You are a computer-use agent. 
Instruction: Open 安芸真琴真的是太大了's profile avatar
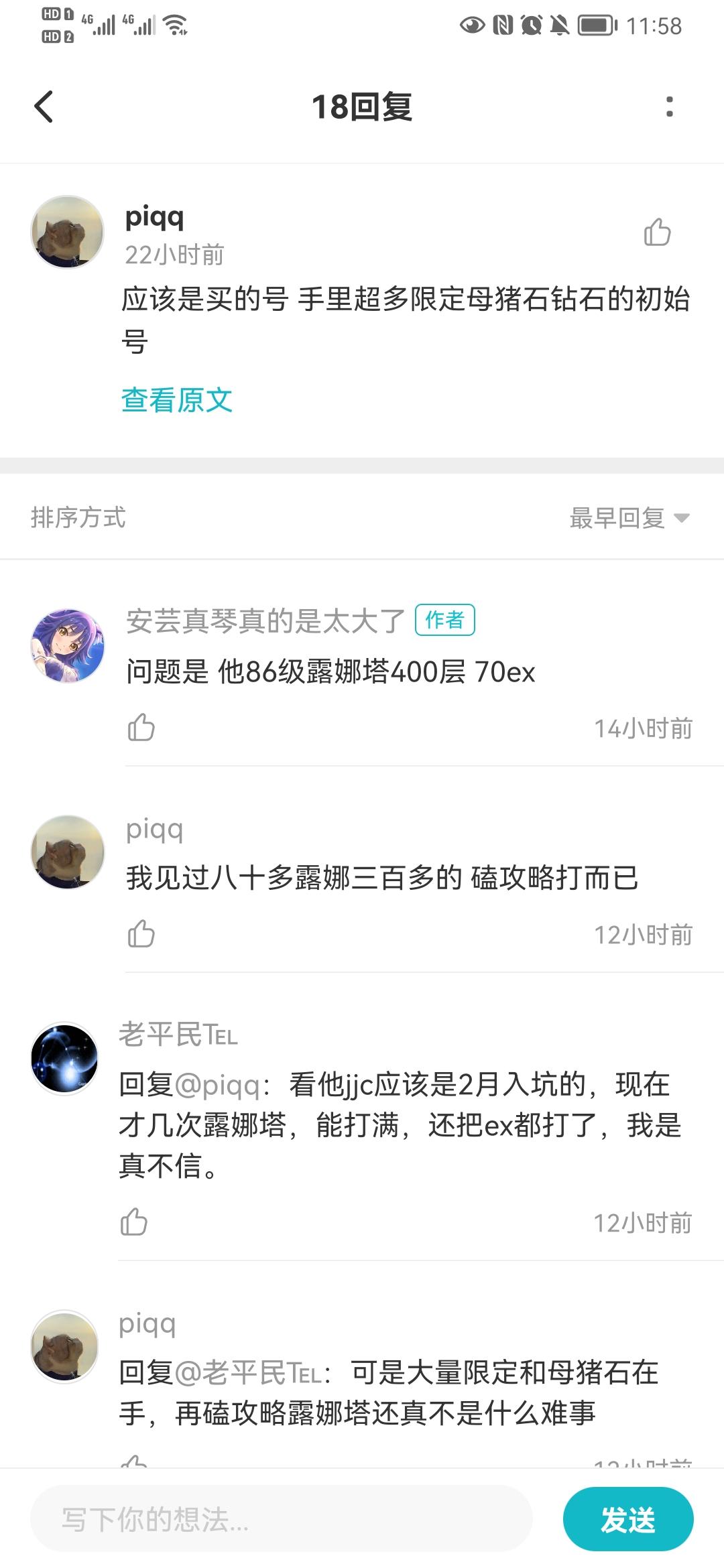(x=68, y=646)
